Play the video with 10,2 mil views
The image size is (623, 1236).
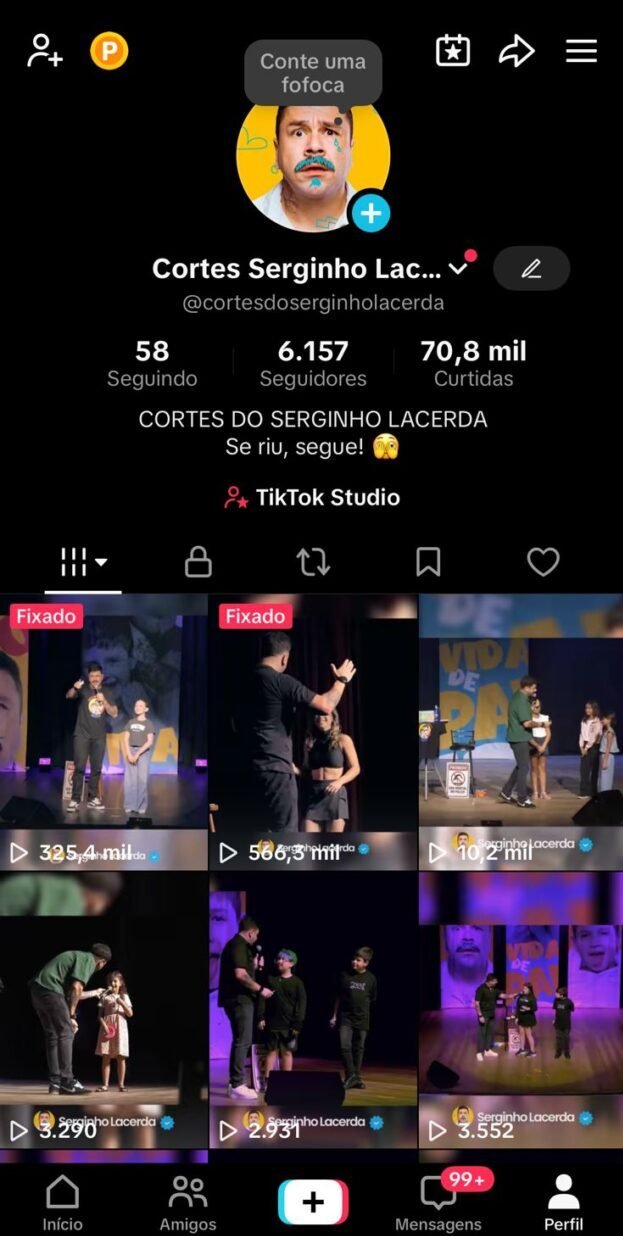point(520,730)
